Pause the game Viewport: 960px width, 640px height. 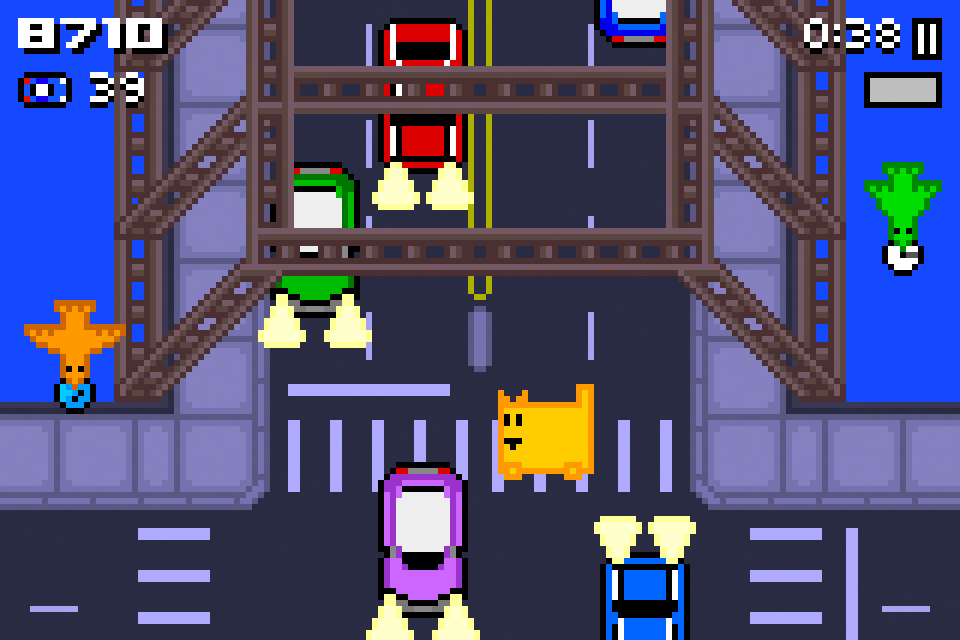926,38
